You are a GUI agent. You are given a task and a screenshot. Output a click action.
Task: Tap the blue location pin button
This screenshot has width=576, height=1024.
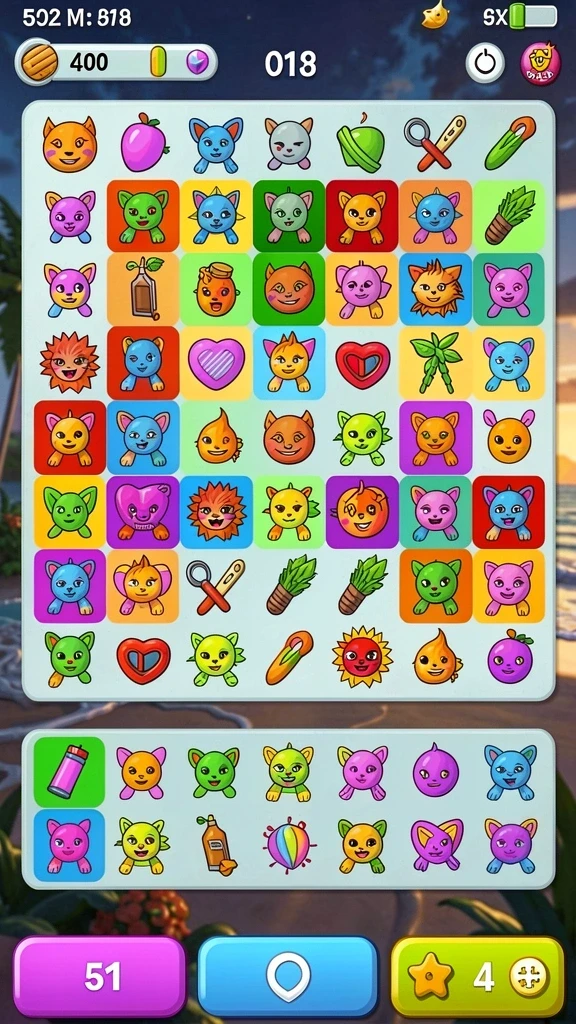[x=287, y=978]
